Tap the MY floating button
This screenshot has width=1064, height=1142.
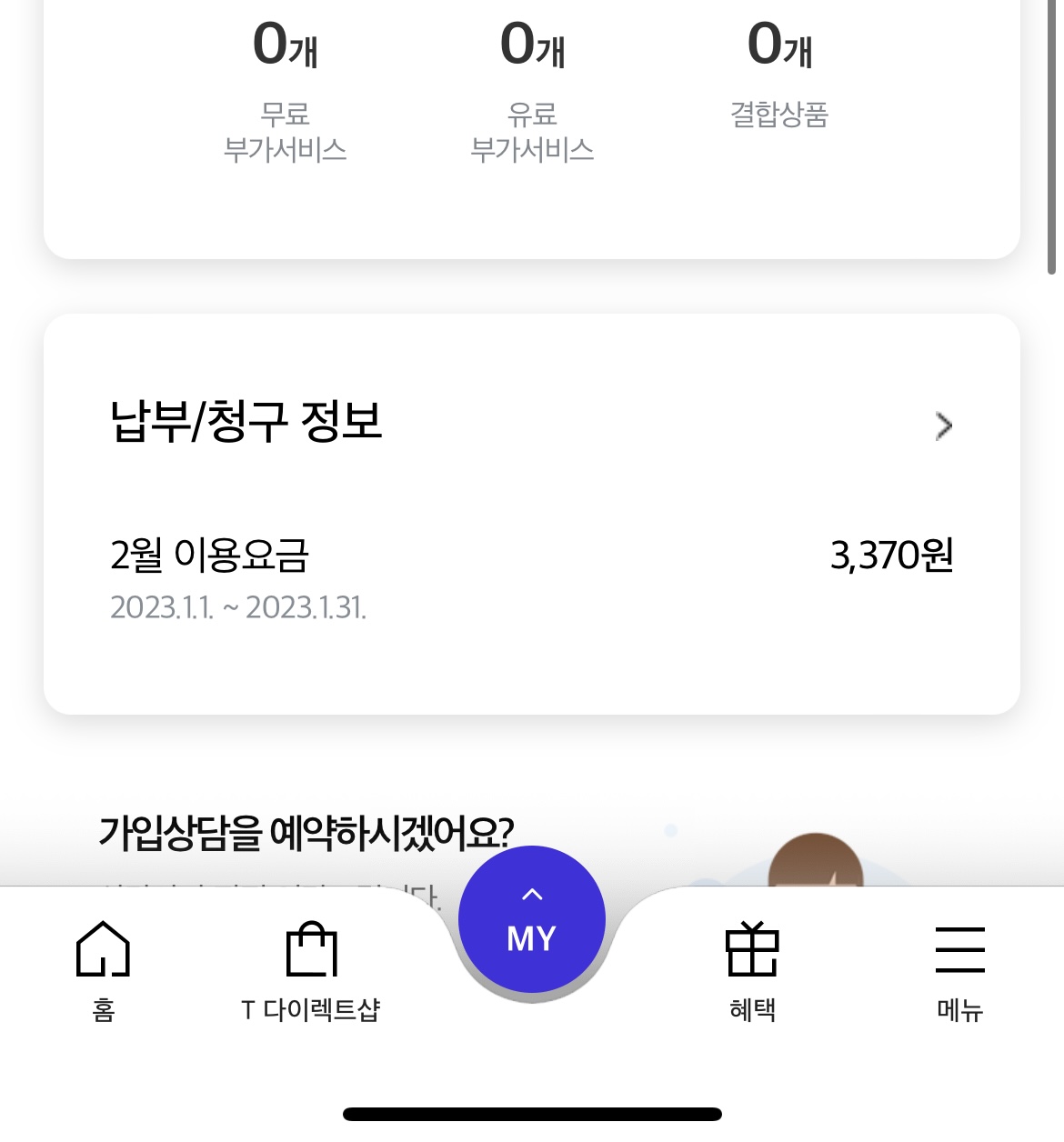(532, 920)
